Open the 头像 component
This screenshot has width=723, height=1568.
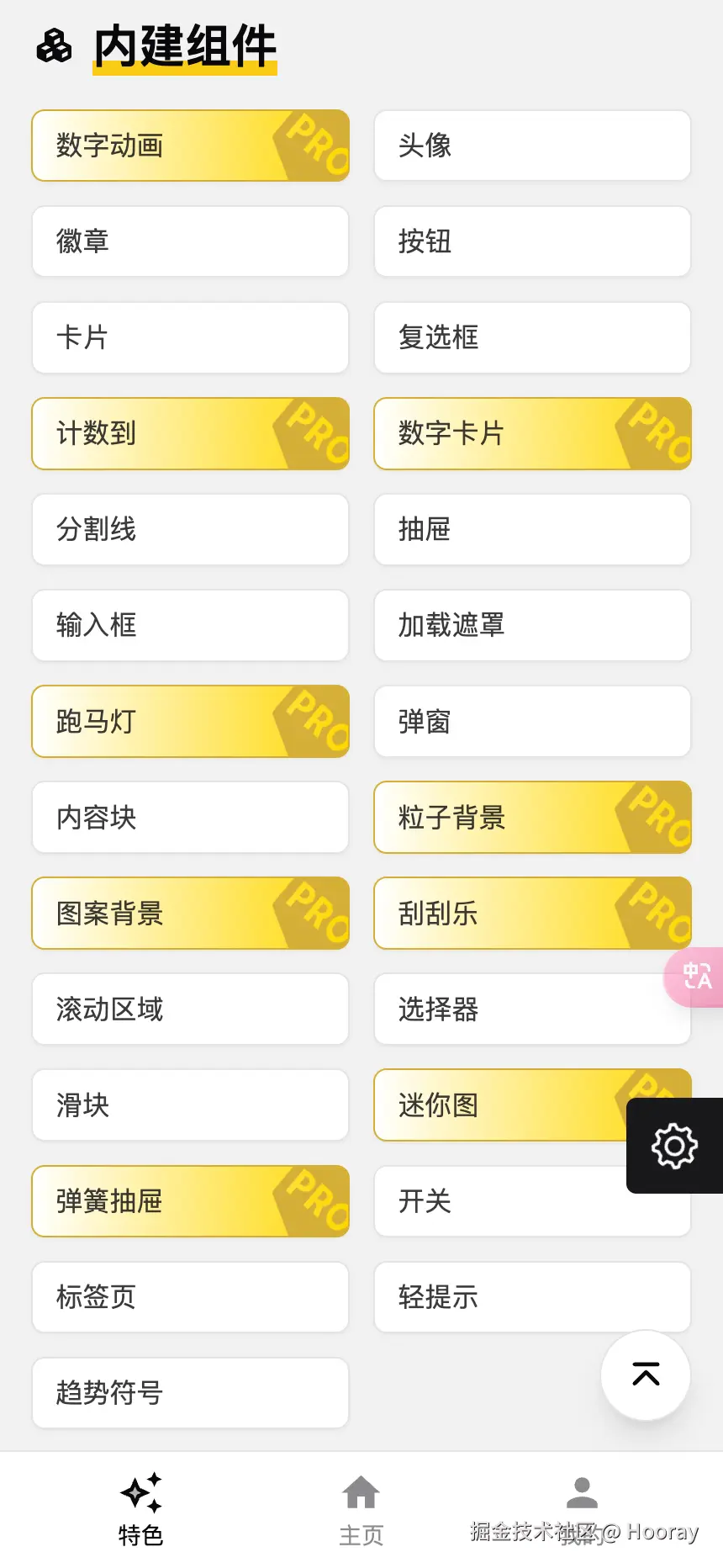532,146
